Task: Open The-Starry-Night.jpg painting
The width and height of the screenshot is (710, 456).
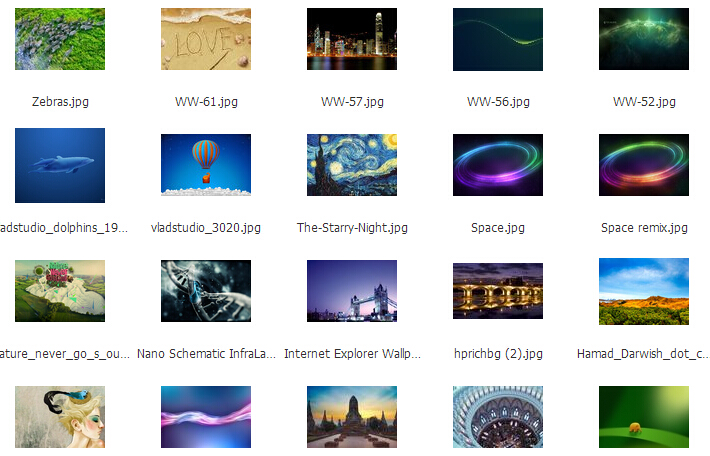Action: (352, 165)
